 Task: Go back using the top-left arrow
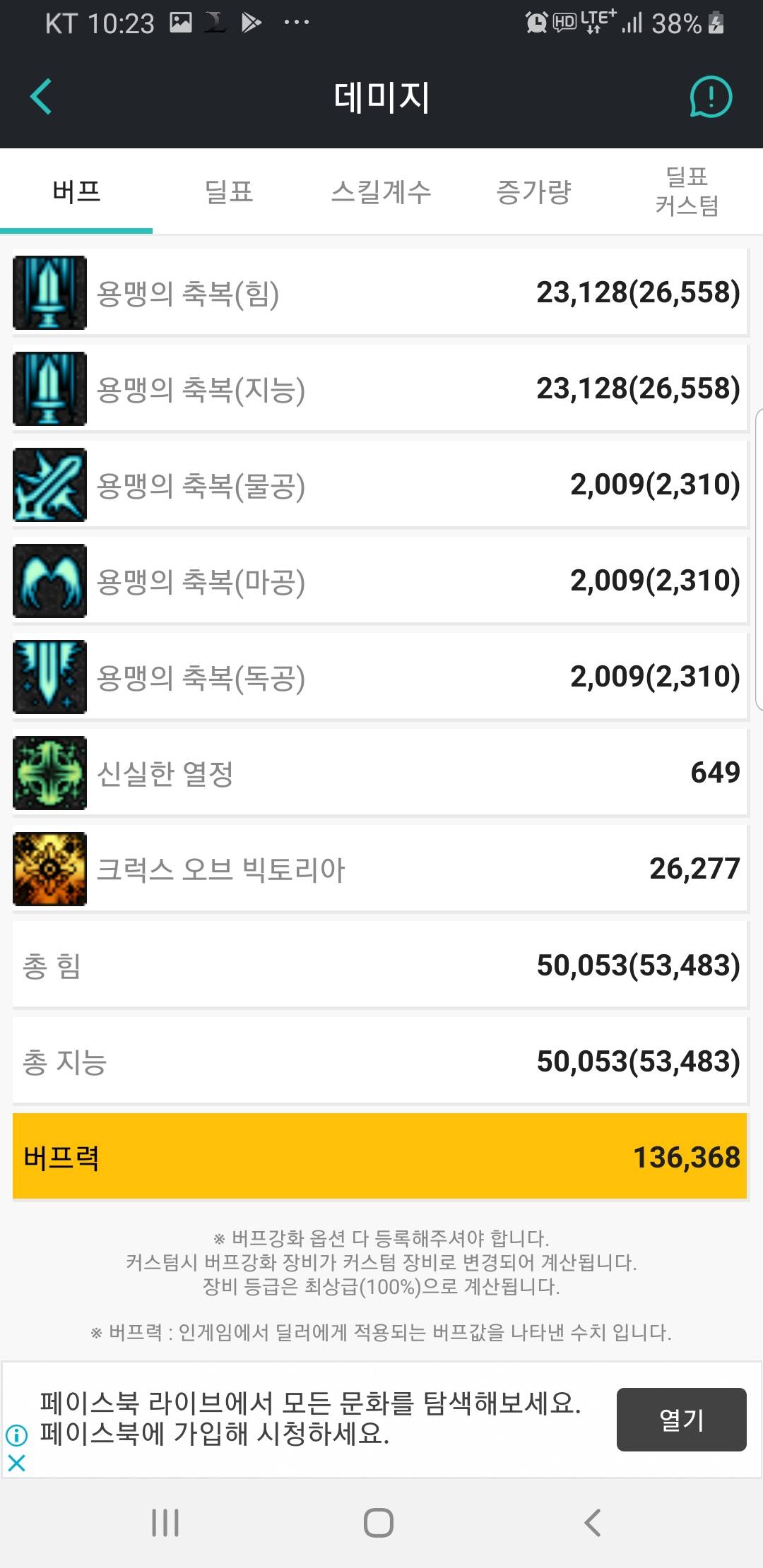point(41,97)
